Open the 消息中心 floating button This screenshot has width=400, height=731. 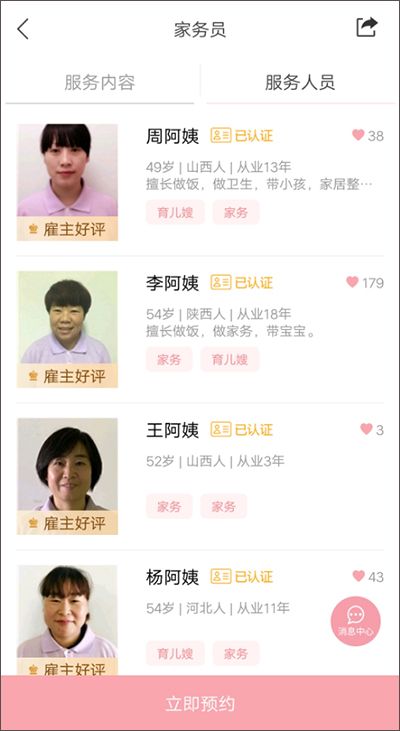(356, 621)
